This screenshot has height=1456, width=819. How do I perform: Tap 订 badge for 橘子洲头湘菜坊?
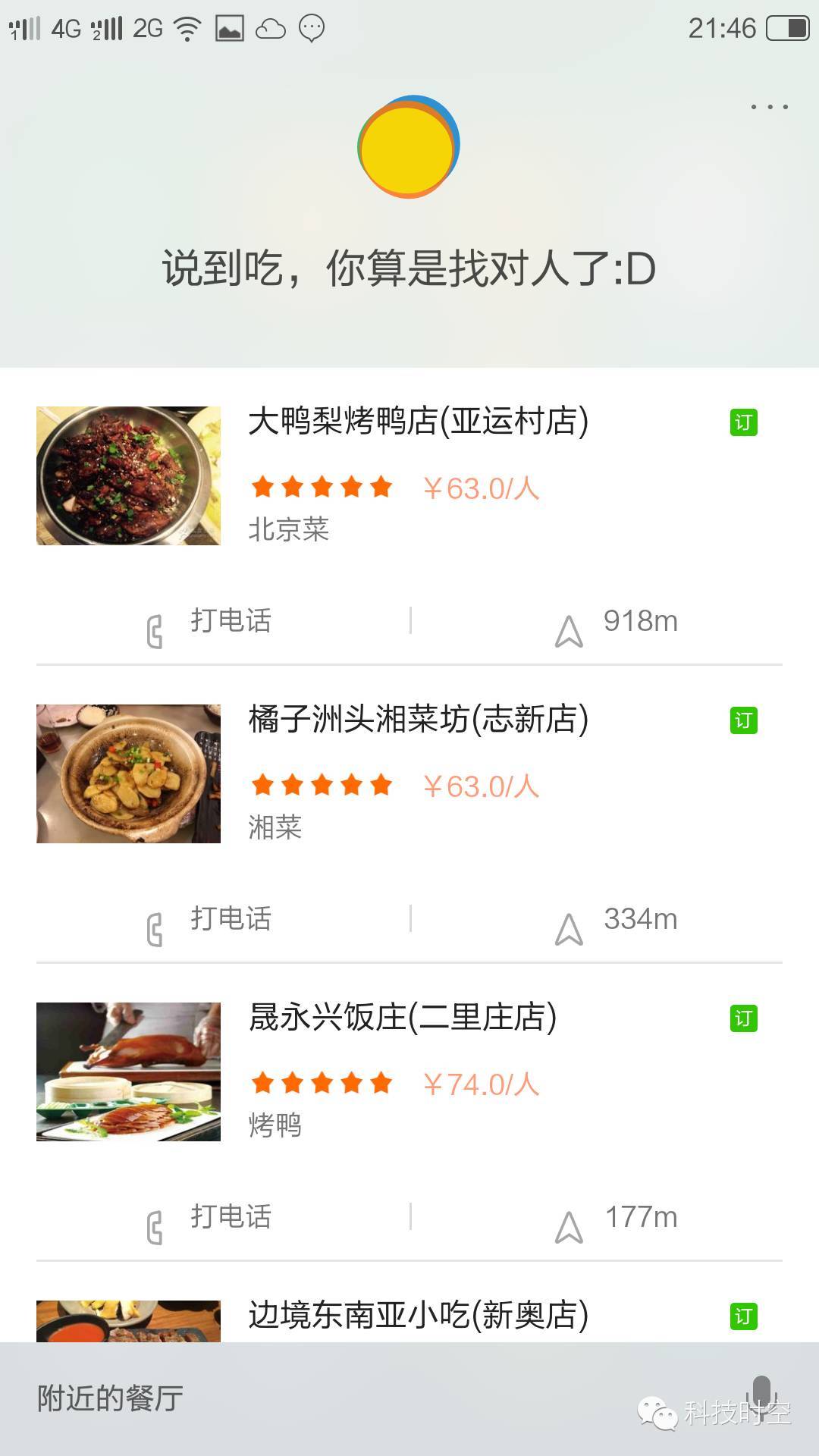743,720
